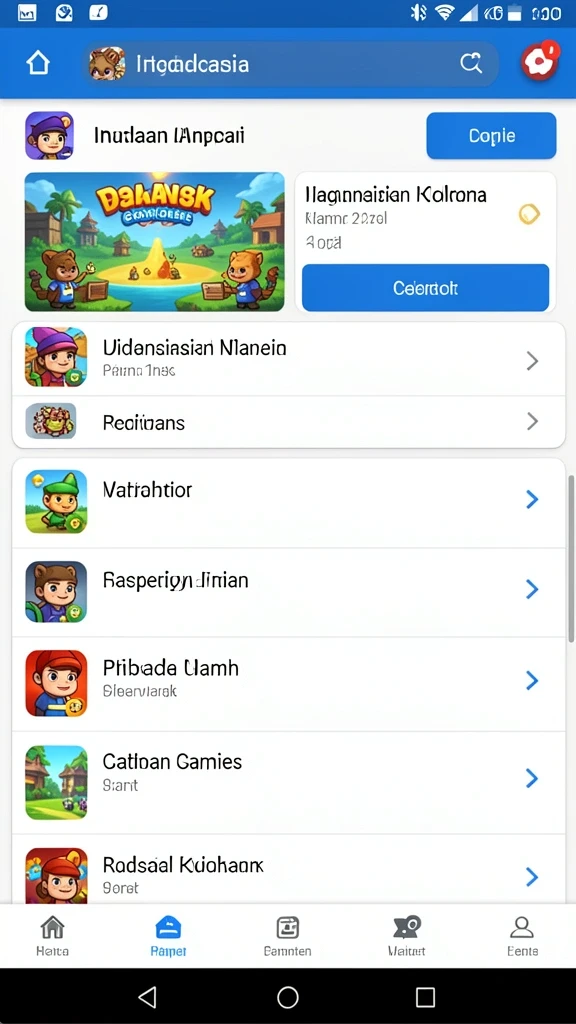This screenshot has height=1024, width=576.
Task: Open the Reciibans row
Action: coord(289,422)
